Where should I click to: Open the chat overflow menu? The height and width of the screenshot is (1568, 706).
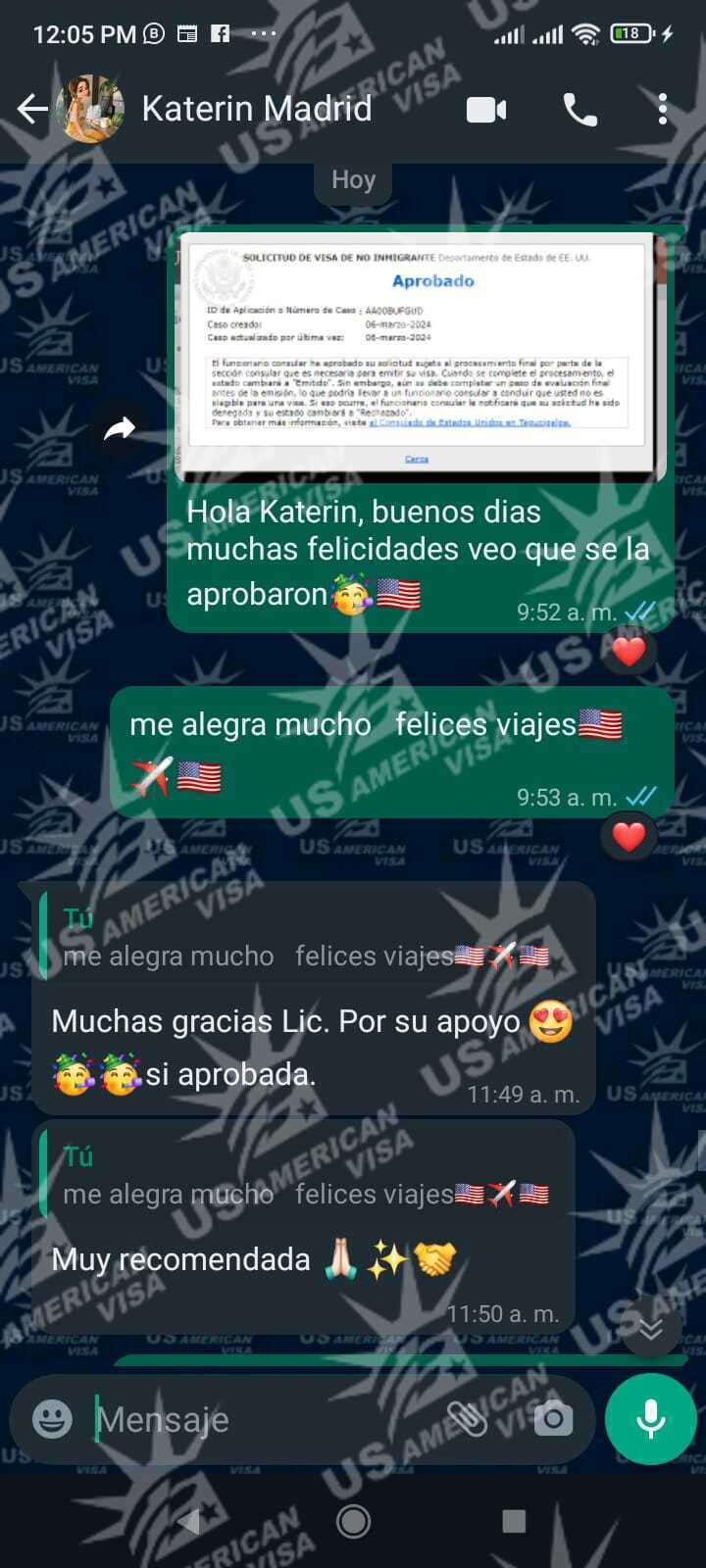pyautogui.click(x=663, y=109)
